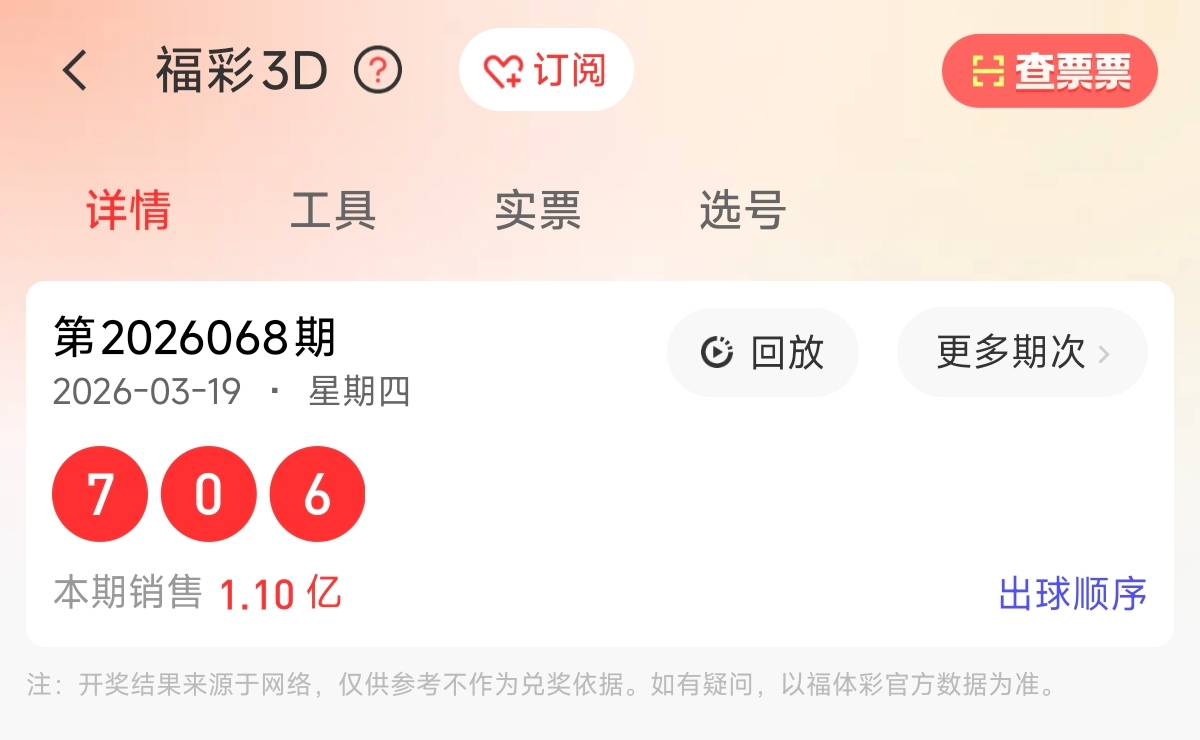The image size is (1200, 740).
Task: View 更多期次 for other draw periods
Action: click(1022, 352)
